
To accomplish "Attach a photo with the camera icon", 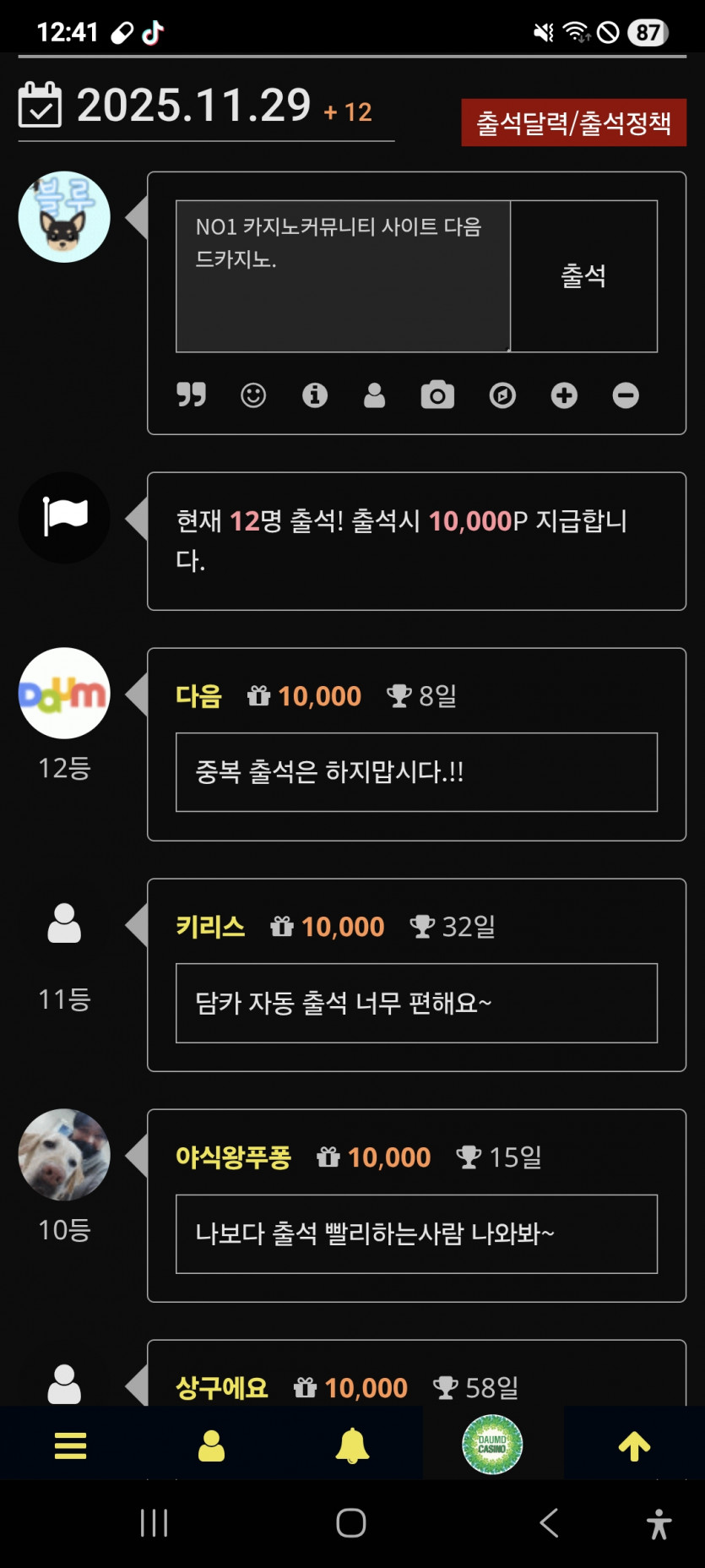I will point(437,395).
